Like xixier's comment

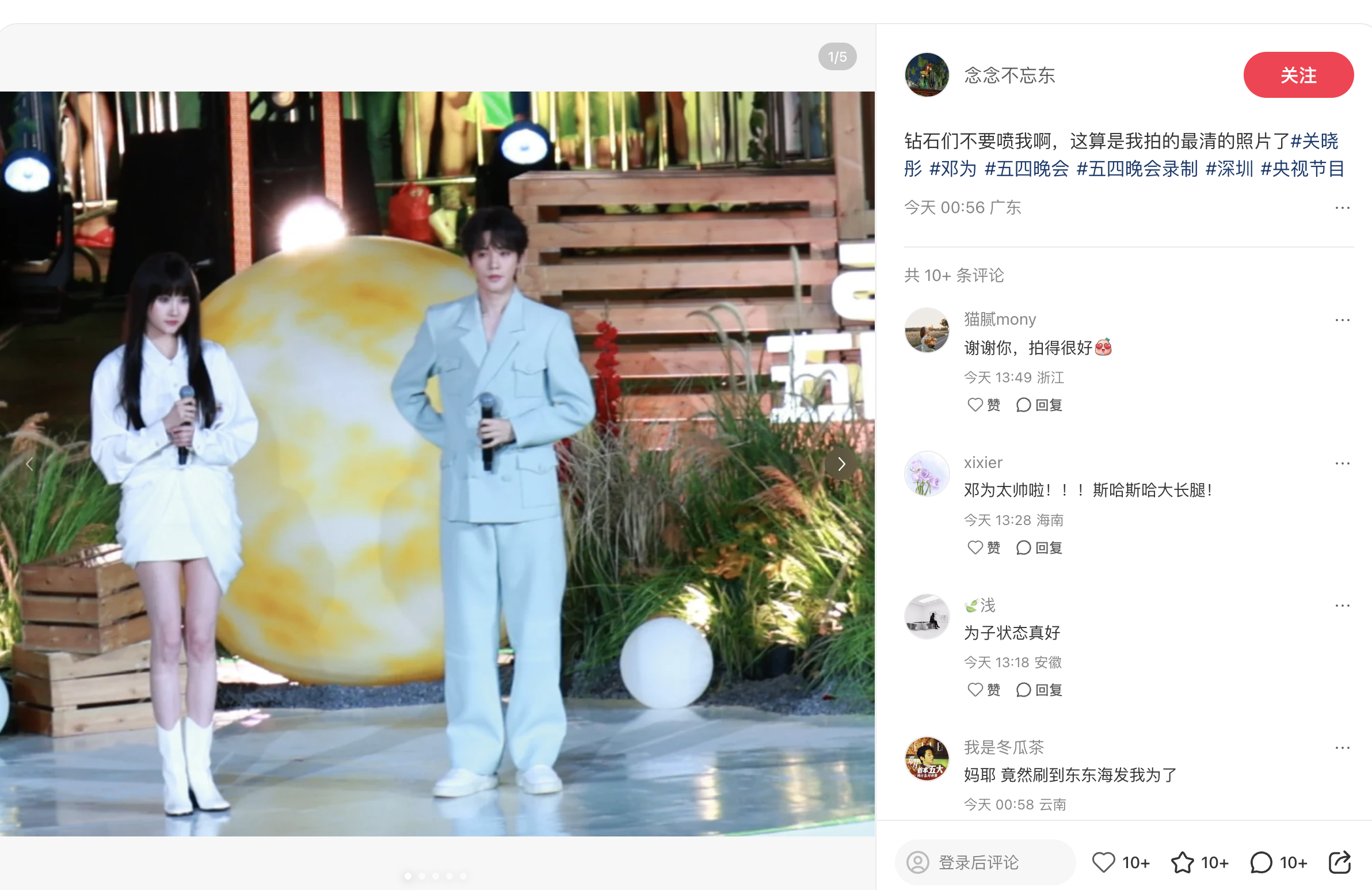point(984,547)
